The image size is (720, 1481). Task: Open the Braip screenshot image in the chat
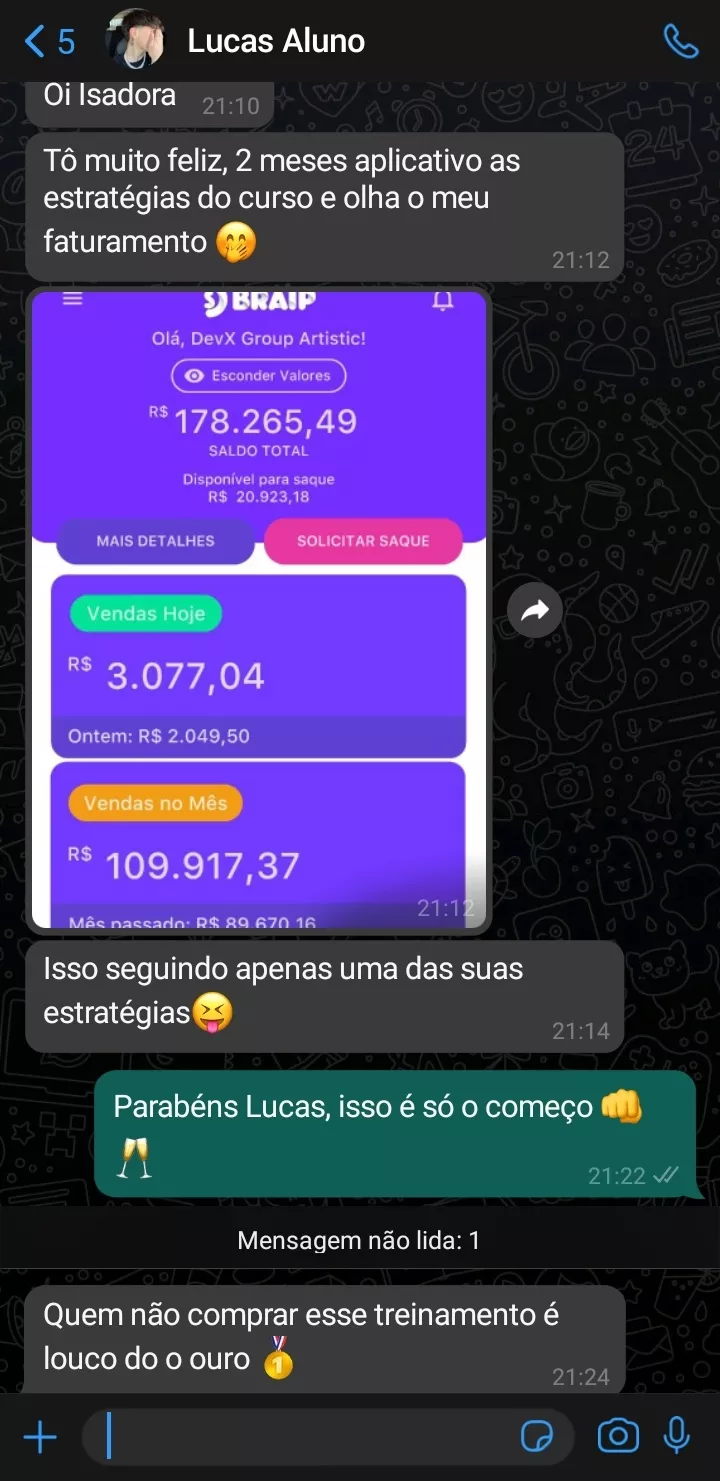(x=260, y=610)
